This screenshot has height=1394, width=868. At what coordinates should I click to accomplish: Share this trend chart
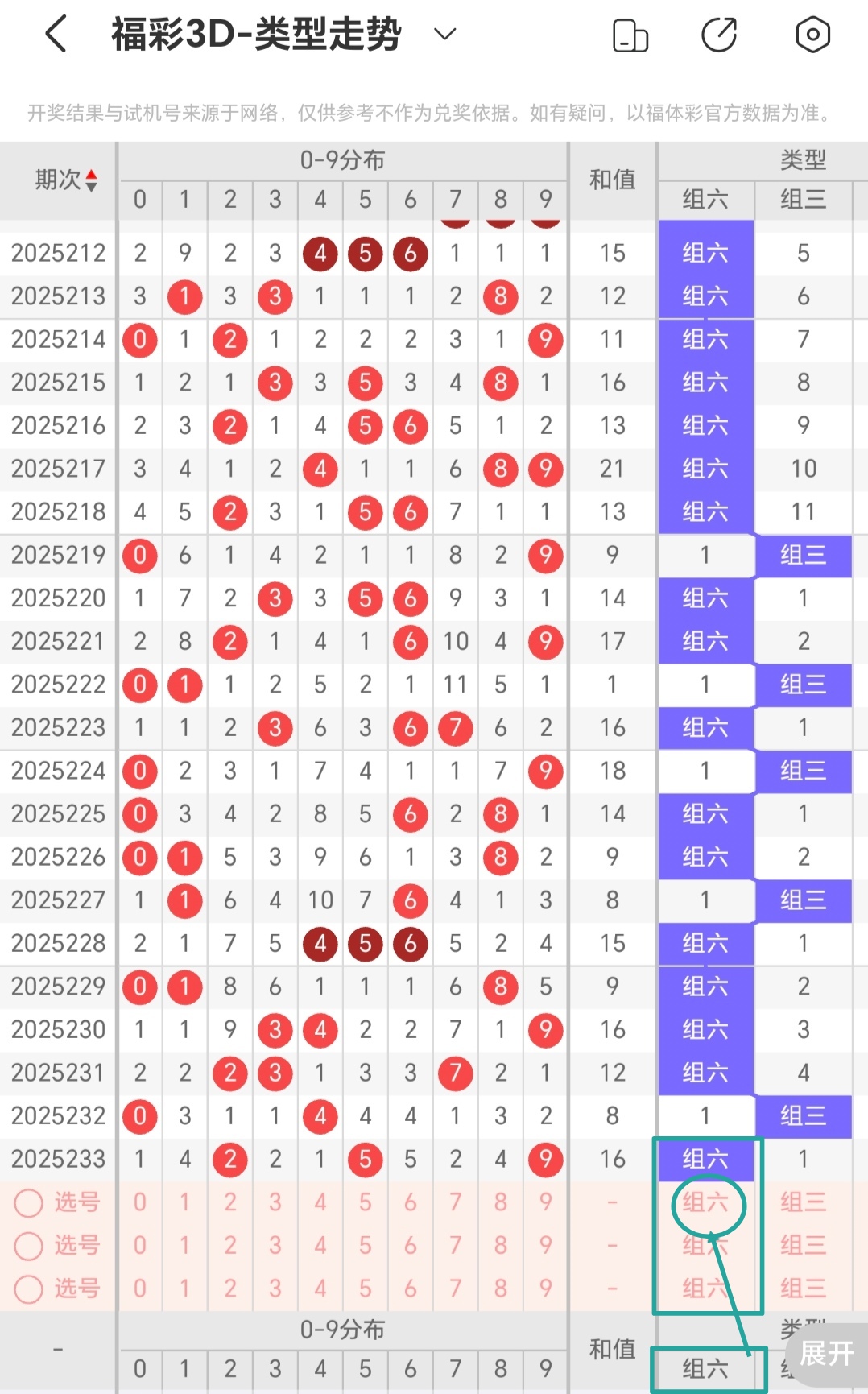[719, 35]
